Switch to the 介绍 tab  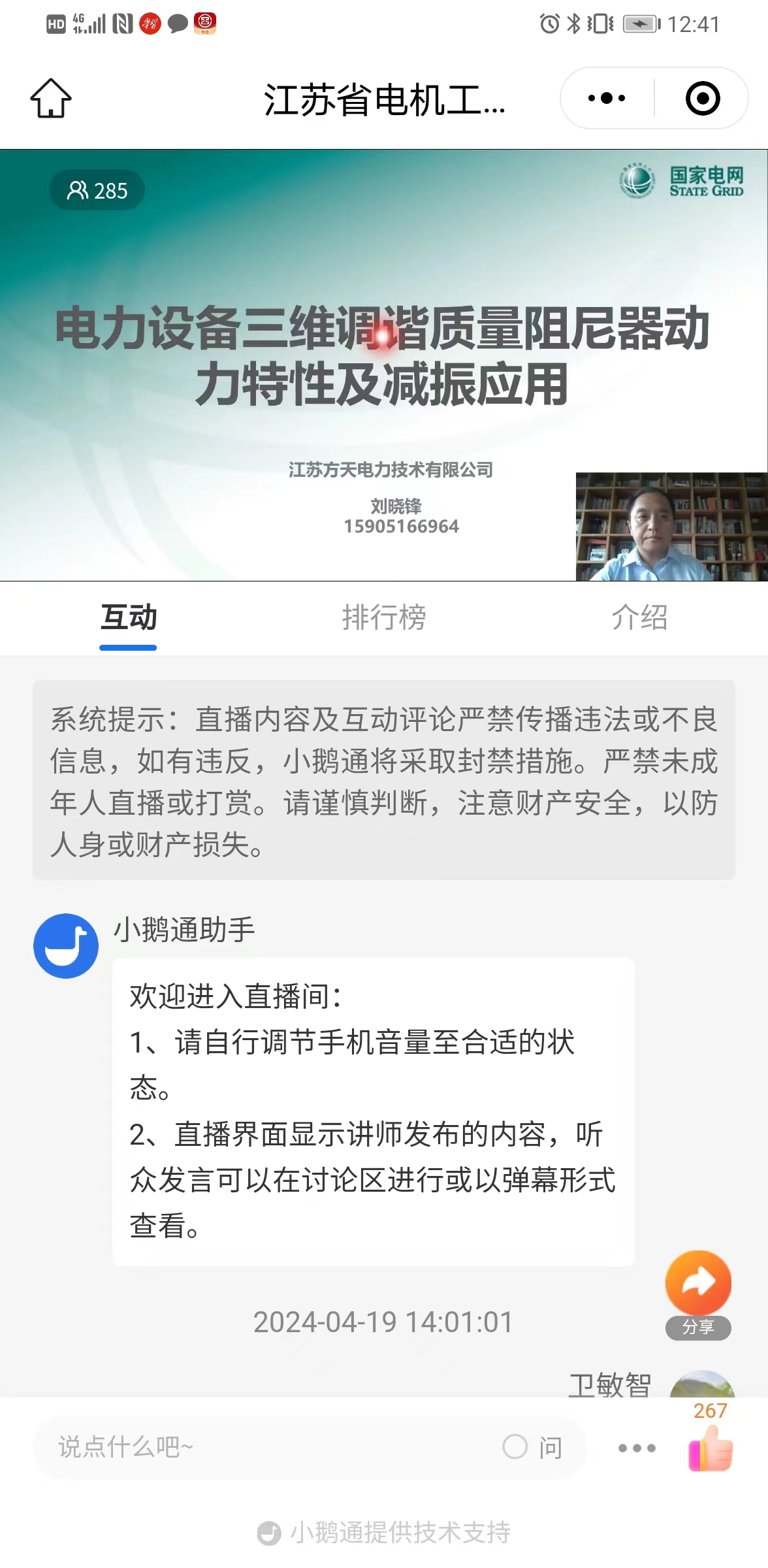pos(639,617)
